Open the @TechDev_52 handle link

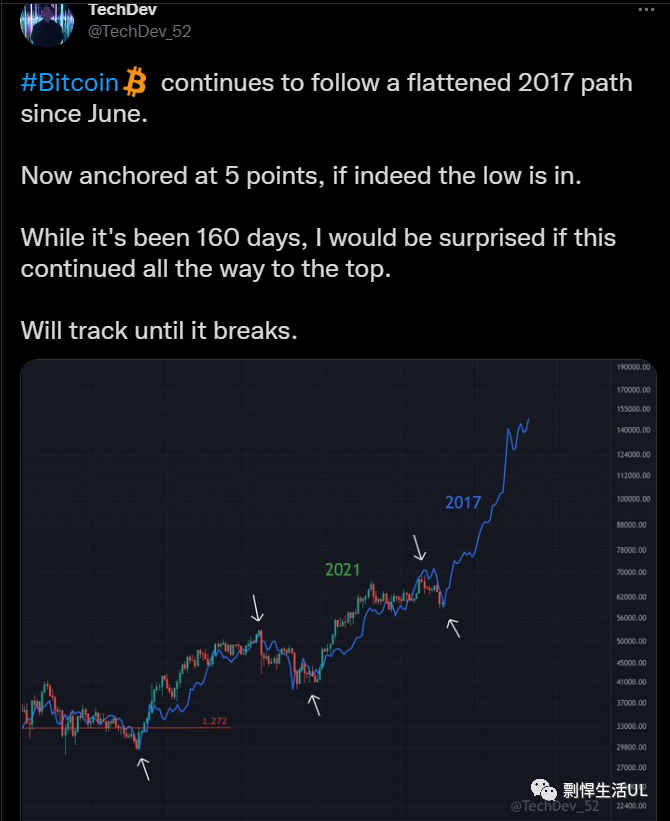pyautogui.click(x=139, y=31)
